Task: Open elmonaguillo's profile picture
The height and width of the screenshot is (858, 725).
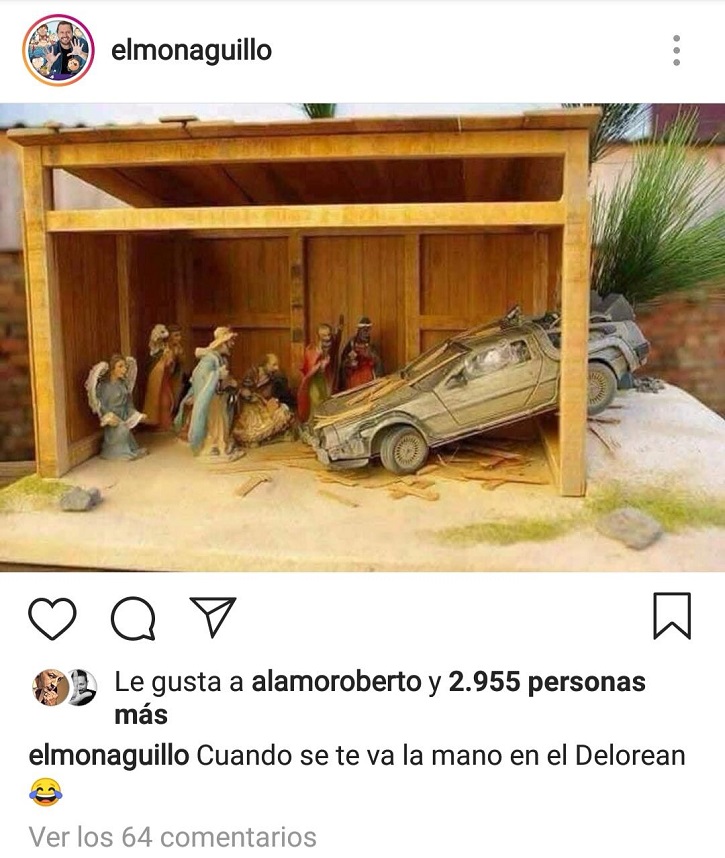Action: pyautogui.click(x=58, y=51)
